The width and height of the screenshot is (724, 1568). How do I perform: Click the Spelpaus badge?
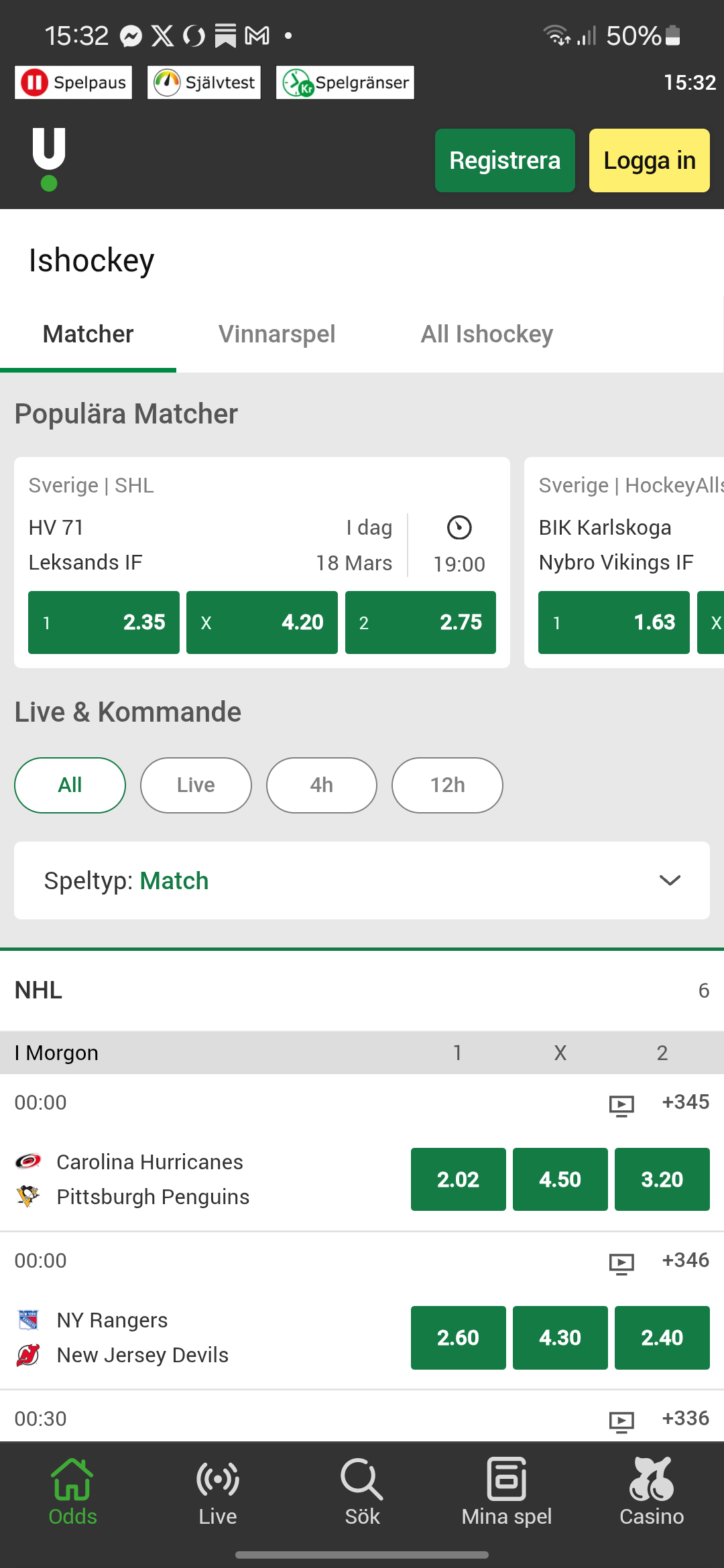pyautogui.click(x=73, y=82)
